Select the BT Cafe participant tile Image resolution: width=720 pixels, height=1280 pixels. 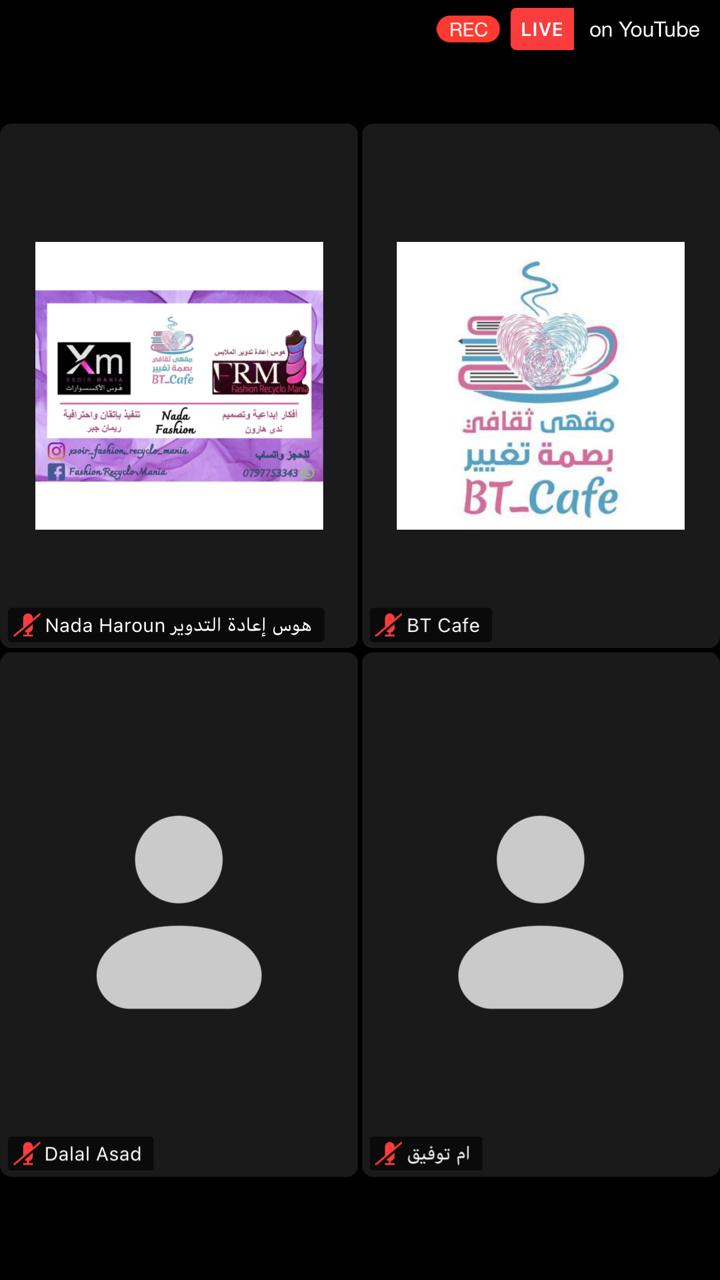(x=540, y=385)
